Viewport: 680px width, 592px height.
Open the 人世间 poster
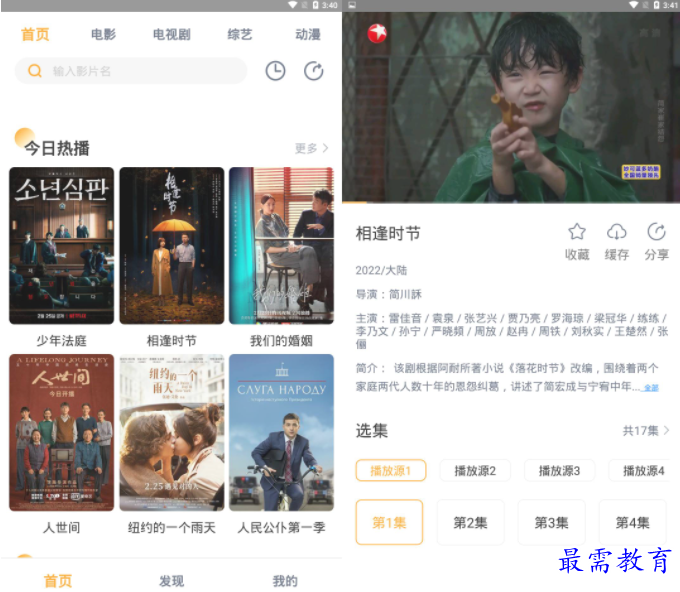tap(62, 432)
